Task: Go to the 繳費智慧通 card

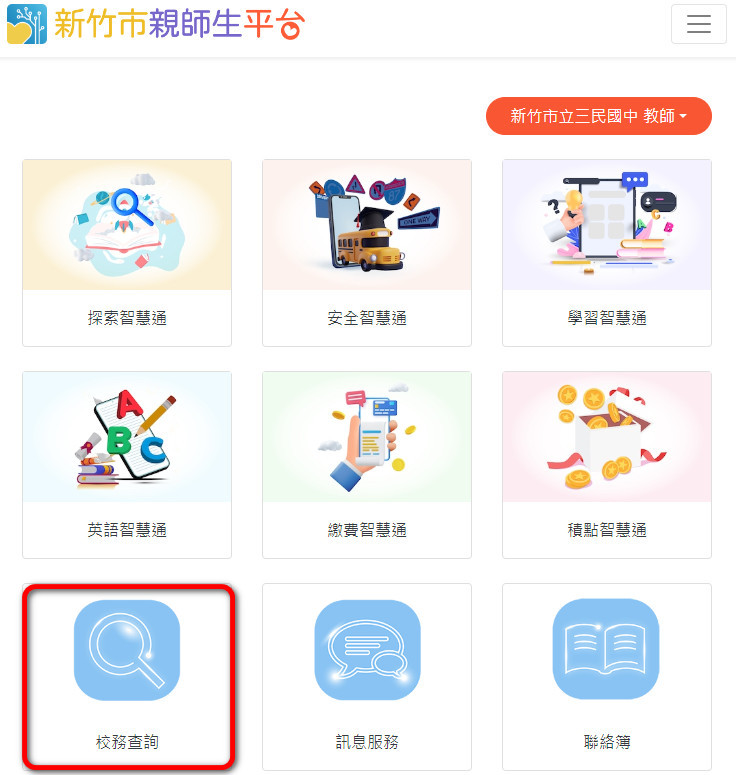Action: [367, 464]
